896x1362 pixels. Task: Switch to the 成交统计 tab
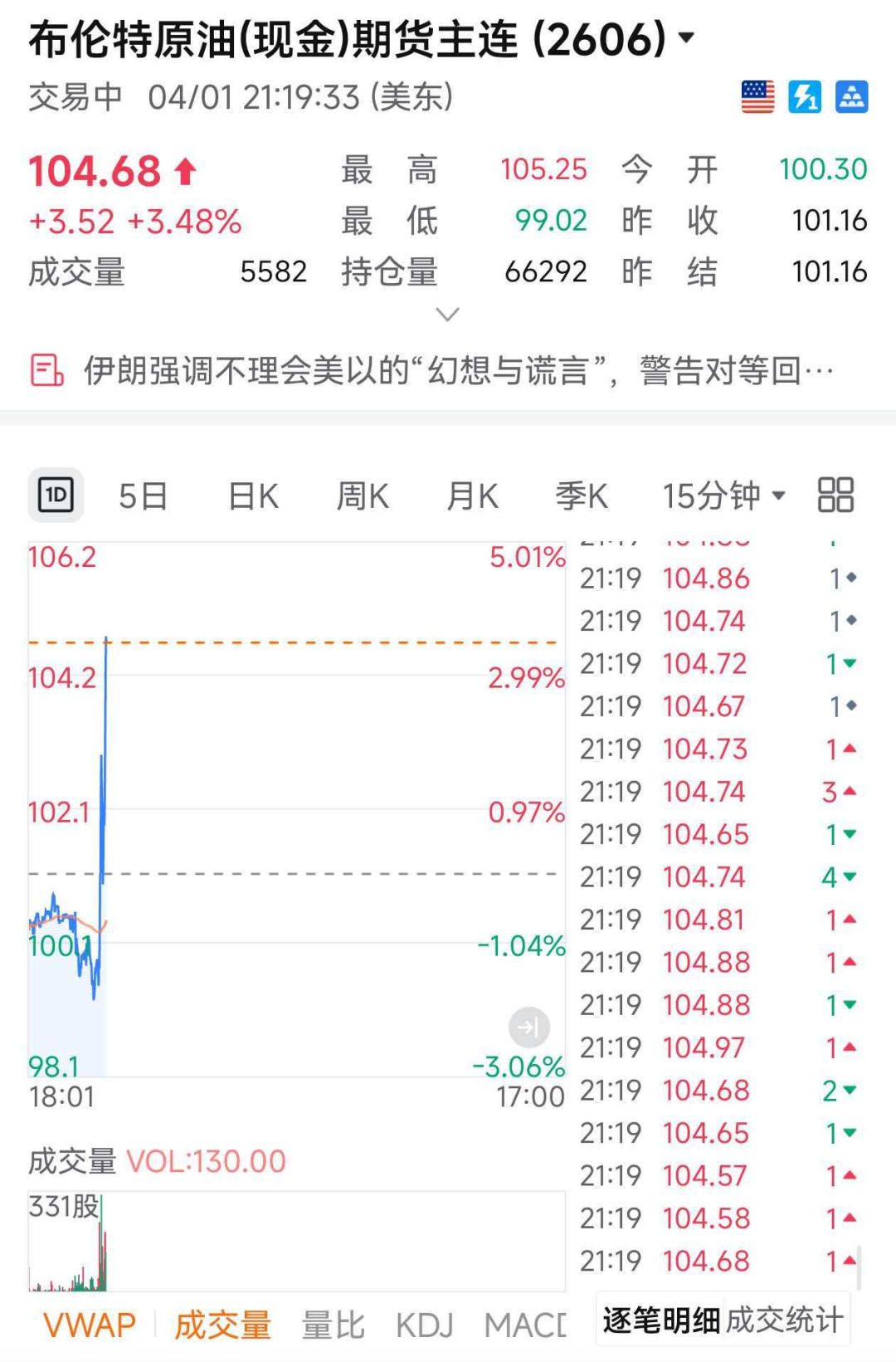[x=785, y=1320]
